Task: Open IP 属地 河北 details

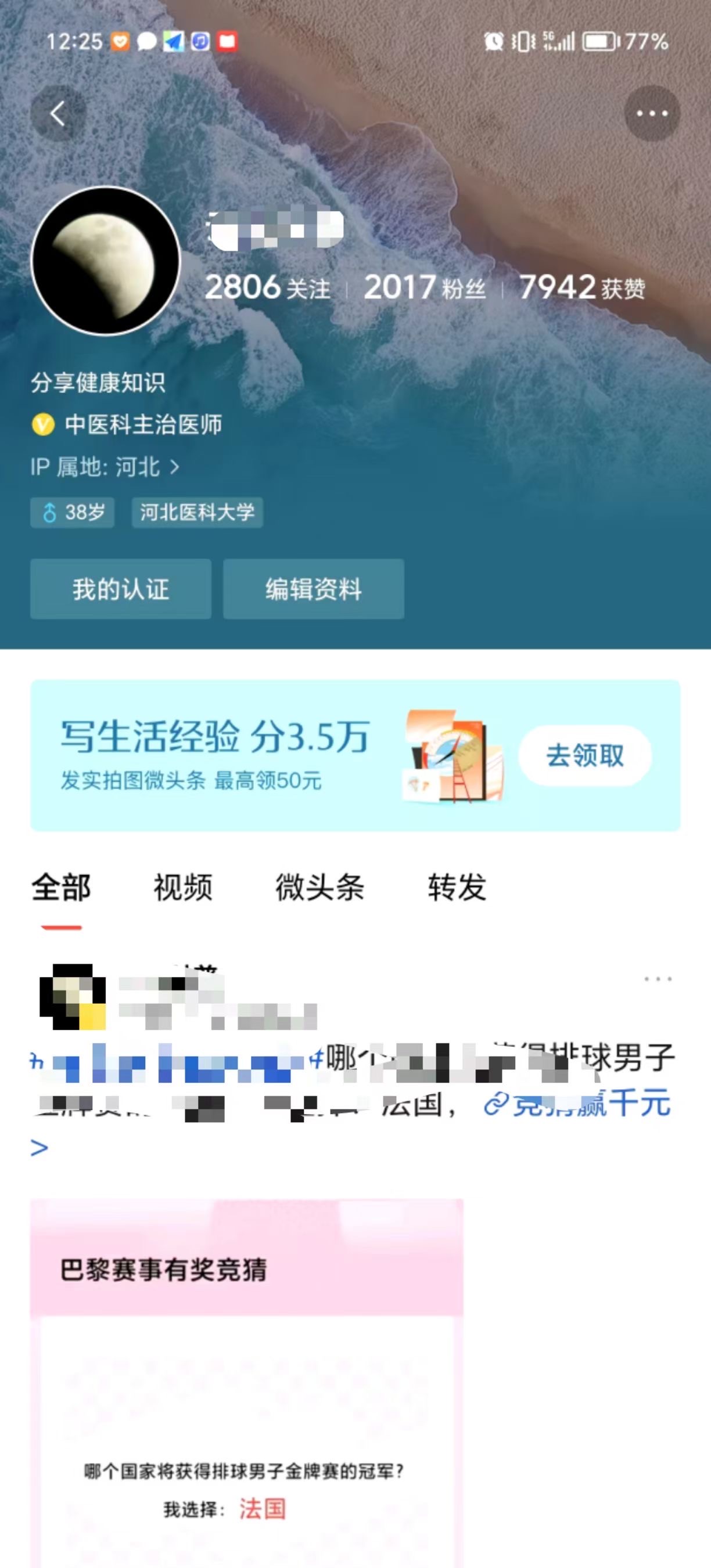Action: click(x=105, y=467)
